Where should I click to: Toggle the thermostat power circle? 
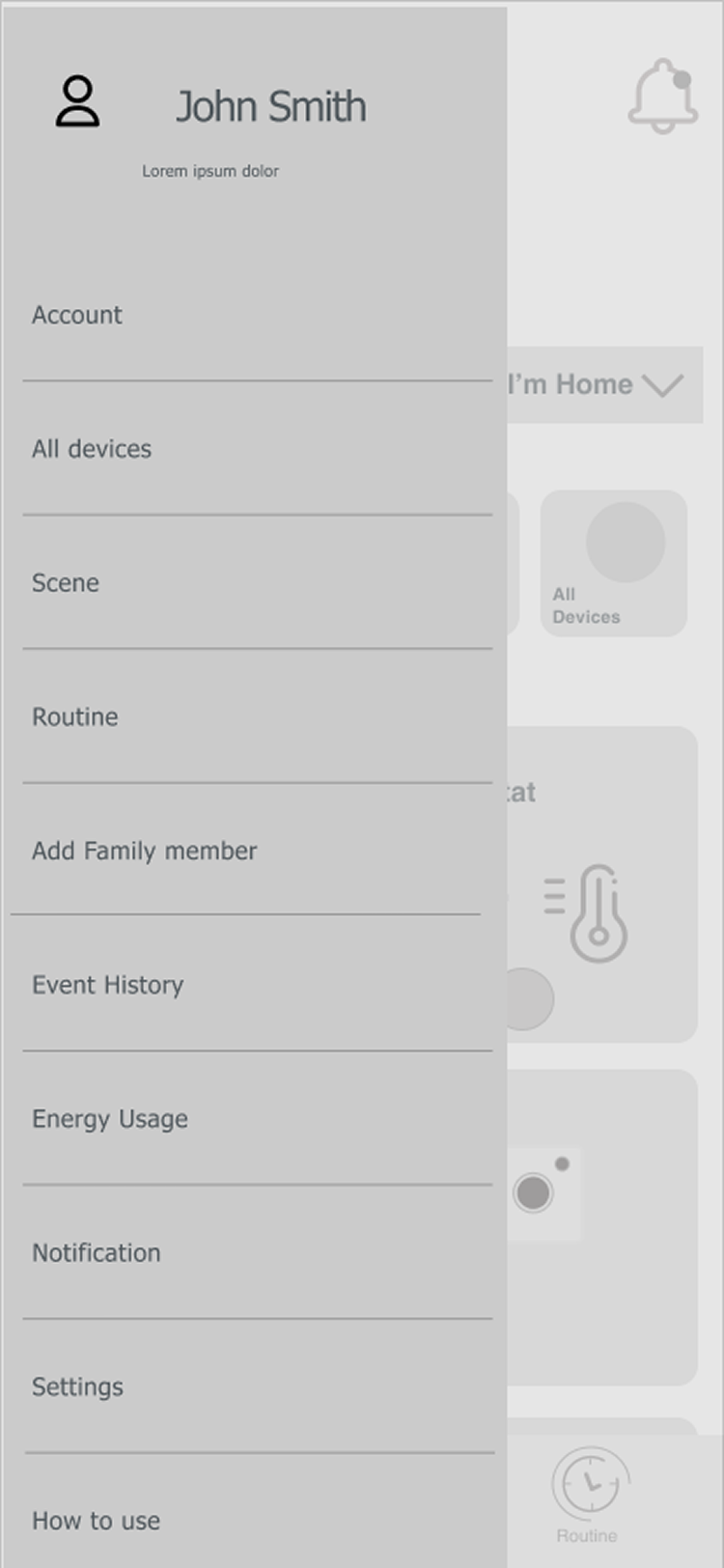pyautogui.click(x=526, y=1000)
